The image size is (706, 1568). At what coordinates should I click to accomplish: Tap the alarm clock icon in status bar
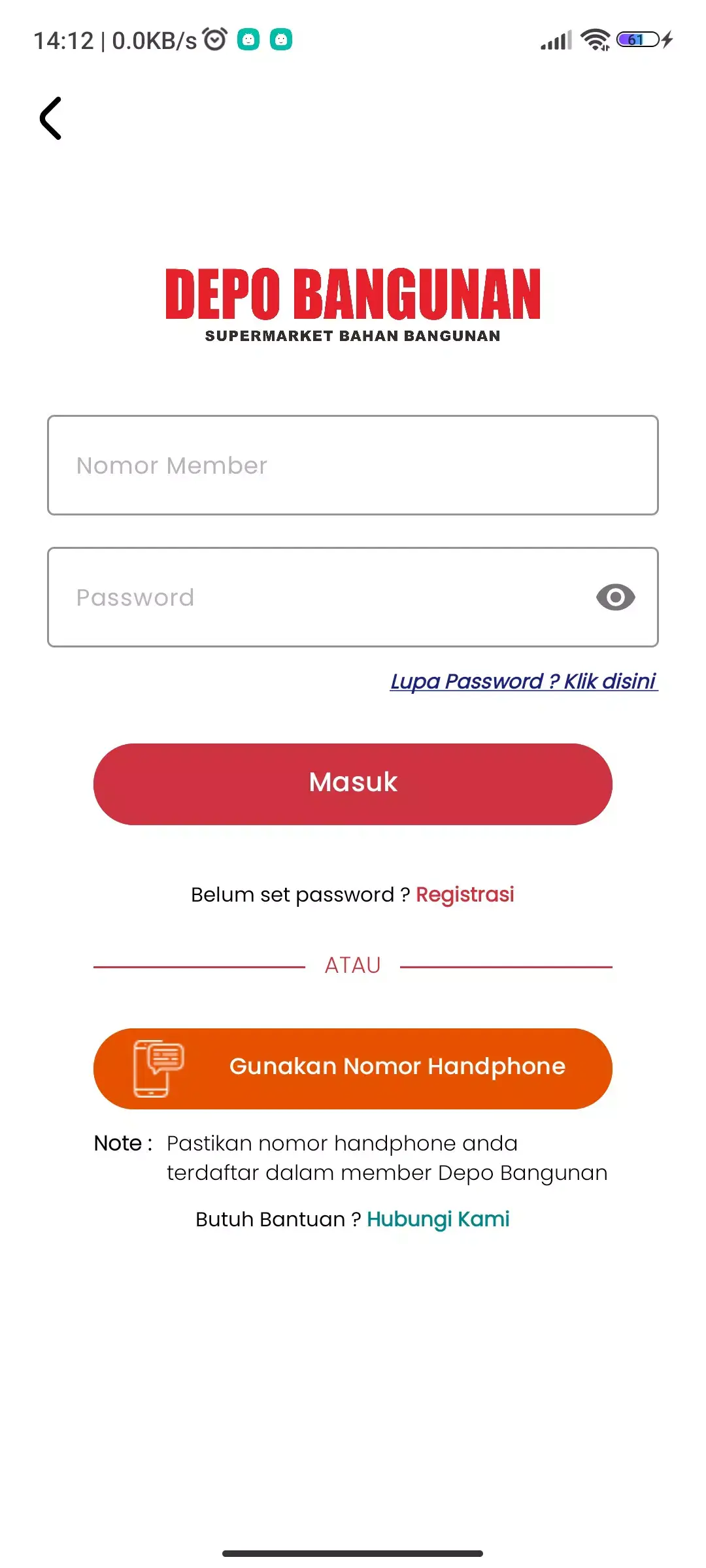click(216, 39)
